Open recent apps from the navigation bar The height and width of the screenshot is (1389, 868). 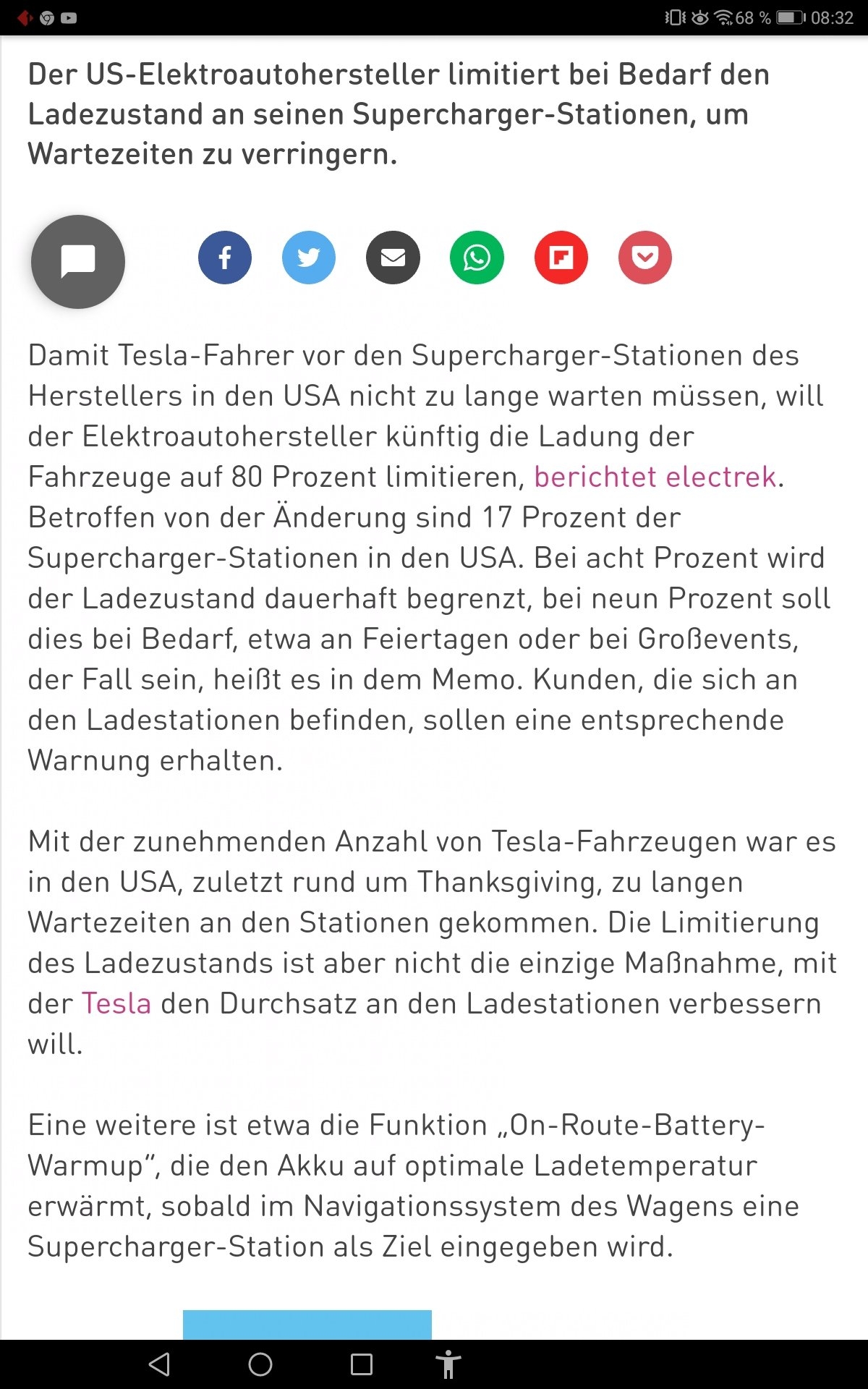click(361, 1364)
